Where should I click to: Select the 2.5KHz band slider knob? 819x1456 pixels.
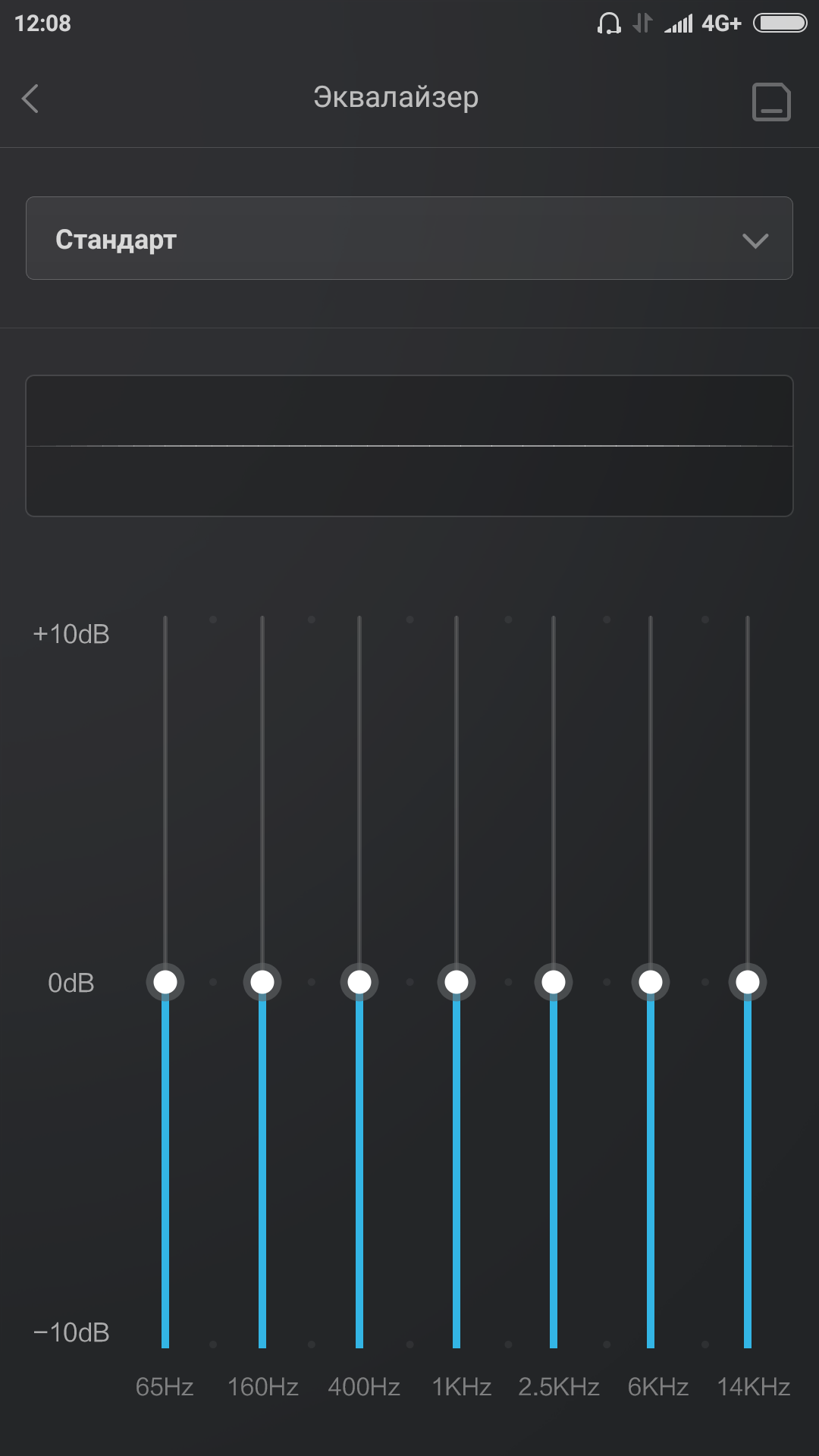554,982
